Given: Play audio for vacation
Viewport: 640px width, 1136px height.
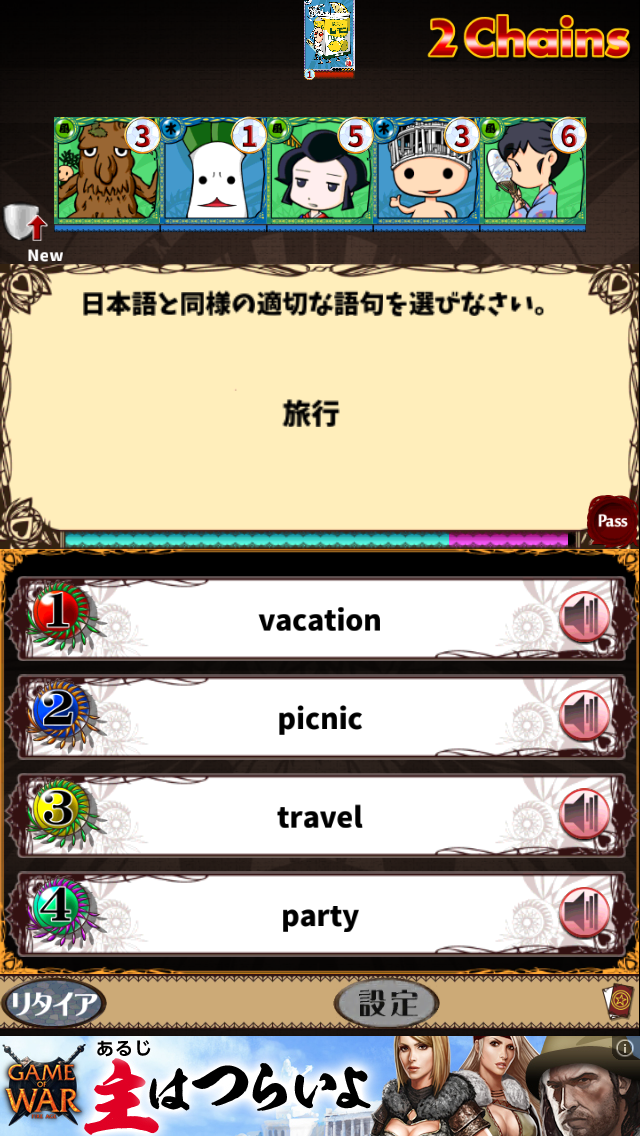Looking at the screenshot, I should [x=585, y=619].
